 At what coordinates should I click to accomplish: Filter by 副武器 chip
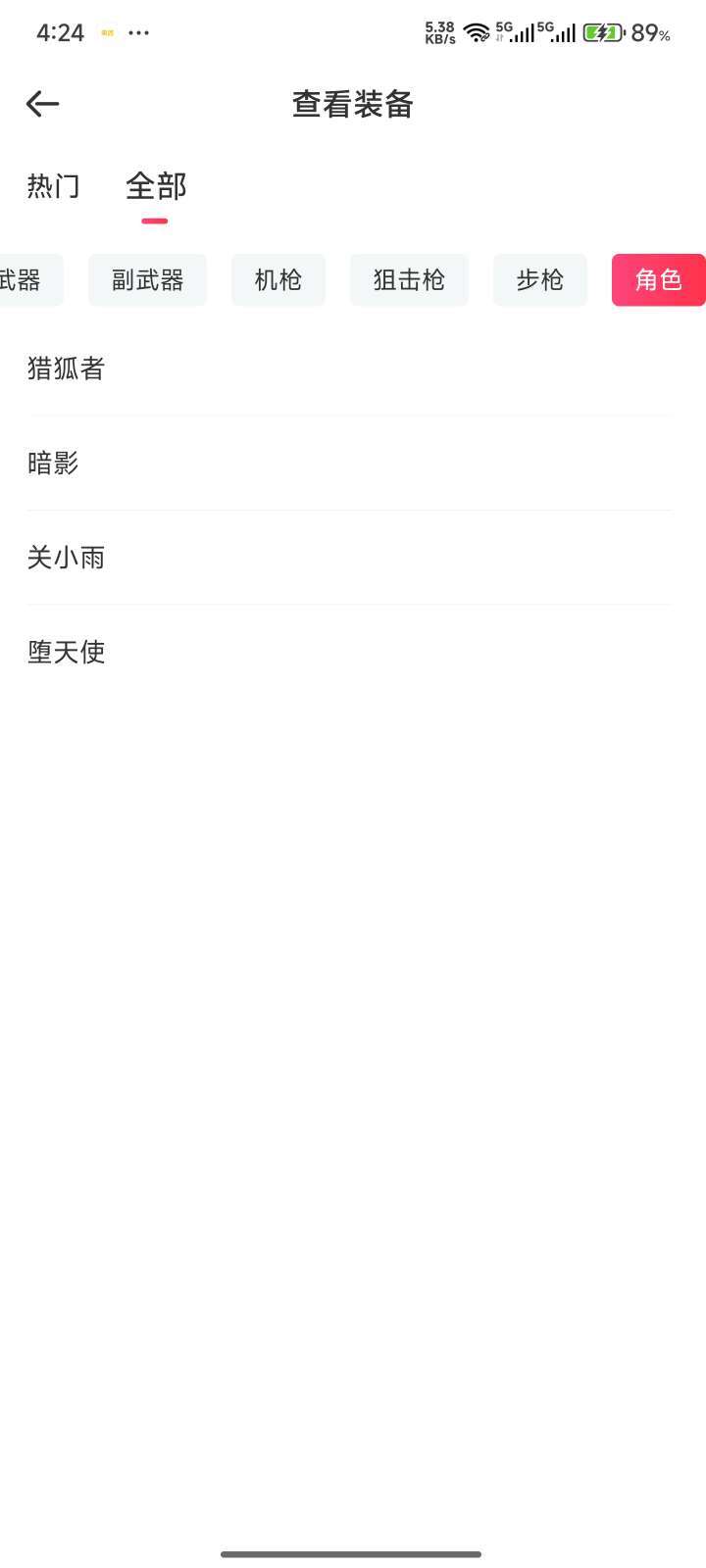[147, 280]
